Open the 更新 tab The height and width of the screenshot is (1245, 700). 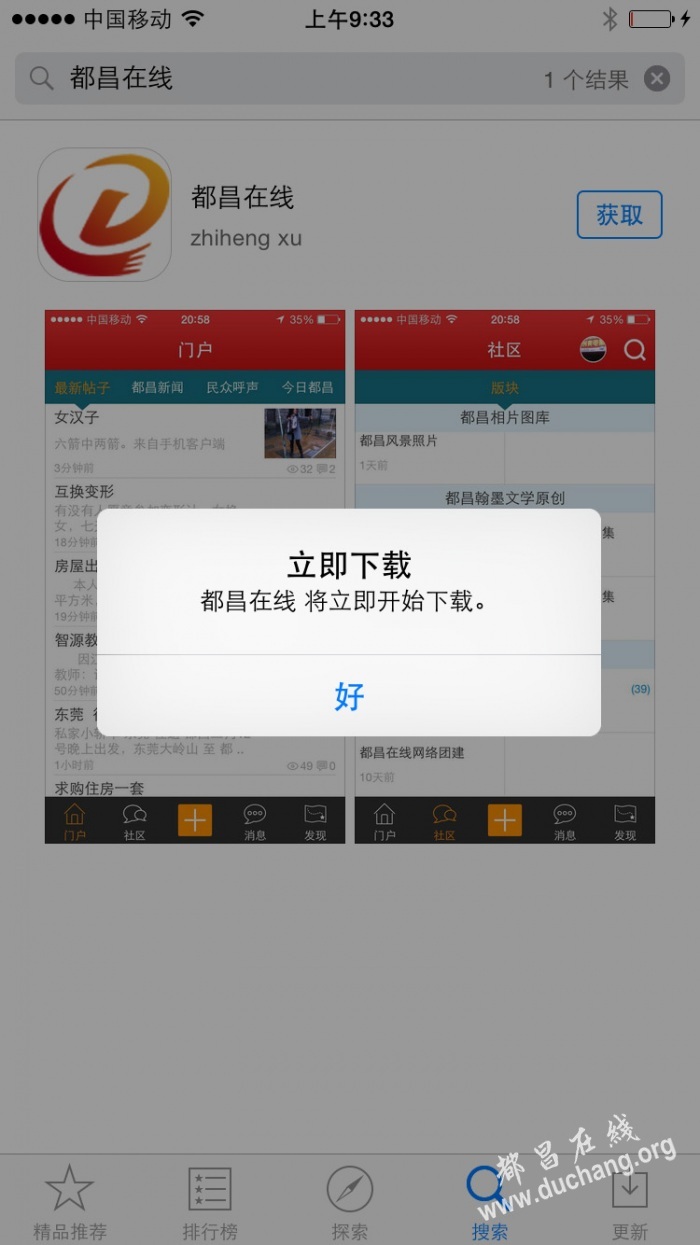(x=630, y=1201)
